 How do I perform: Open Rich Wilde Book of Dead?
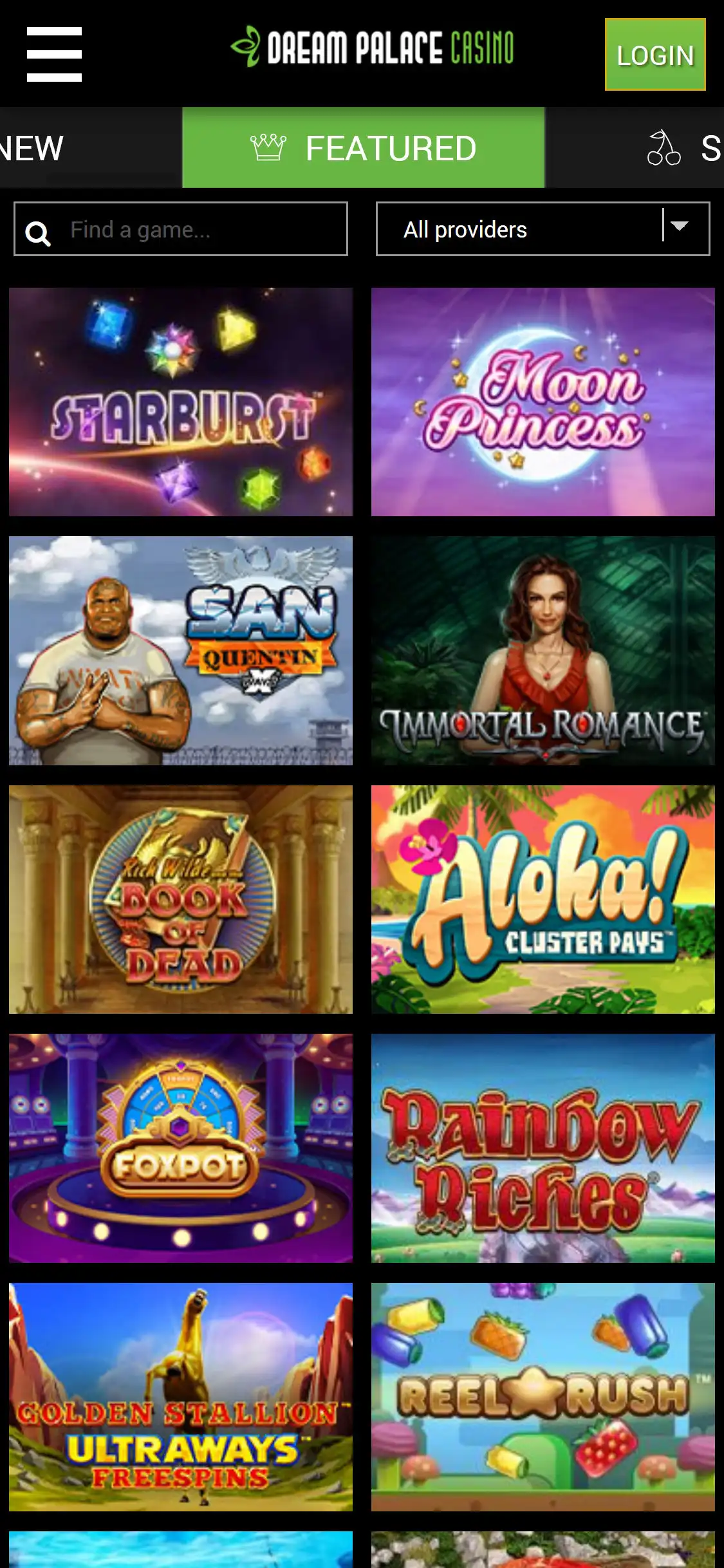[x=181, y=899]
